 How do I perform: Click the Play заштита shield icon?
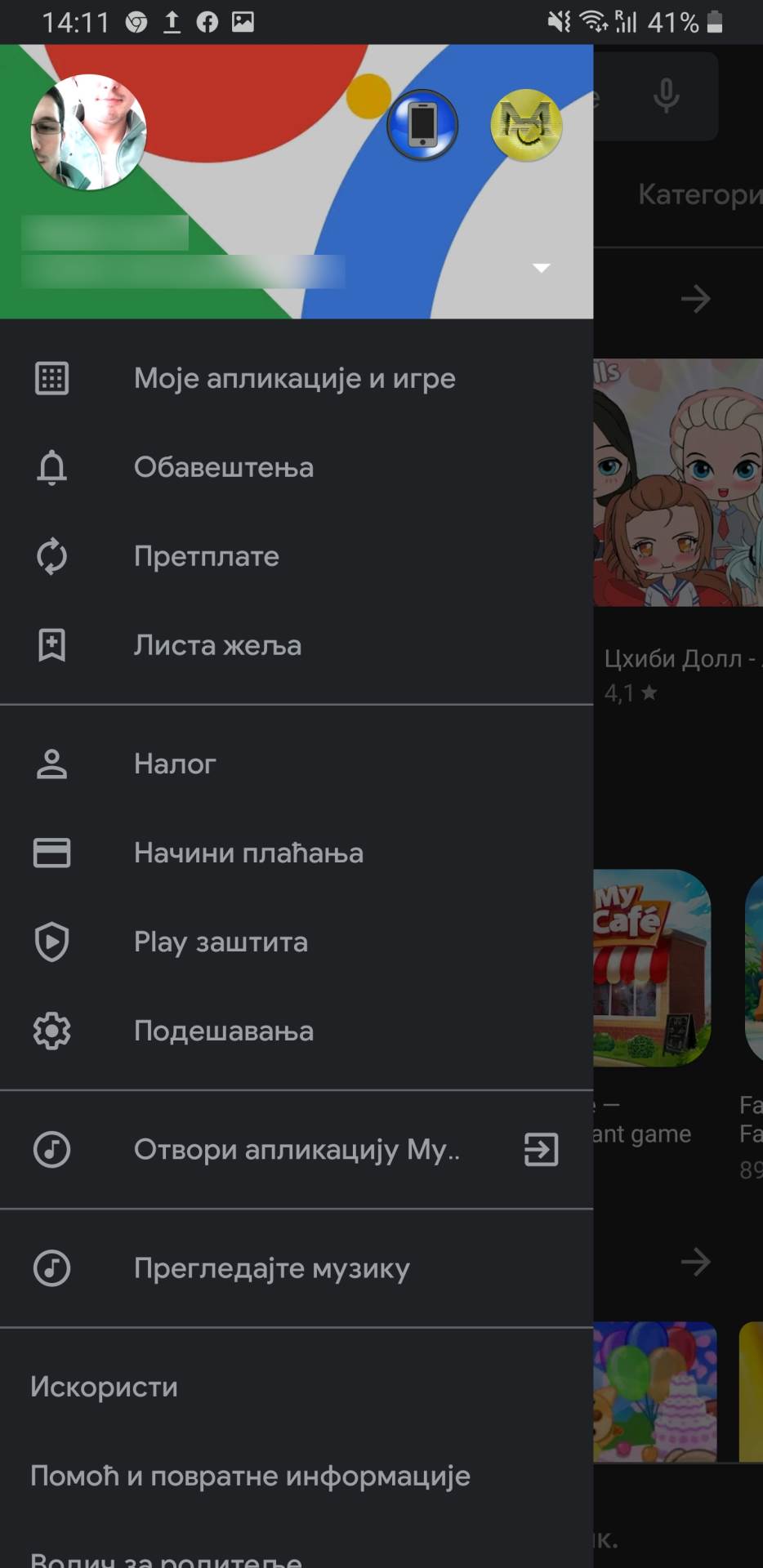51,942
